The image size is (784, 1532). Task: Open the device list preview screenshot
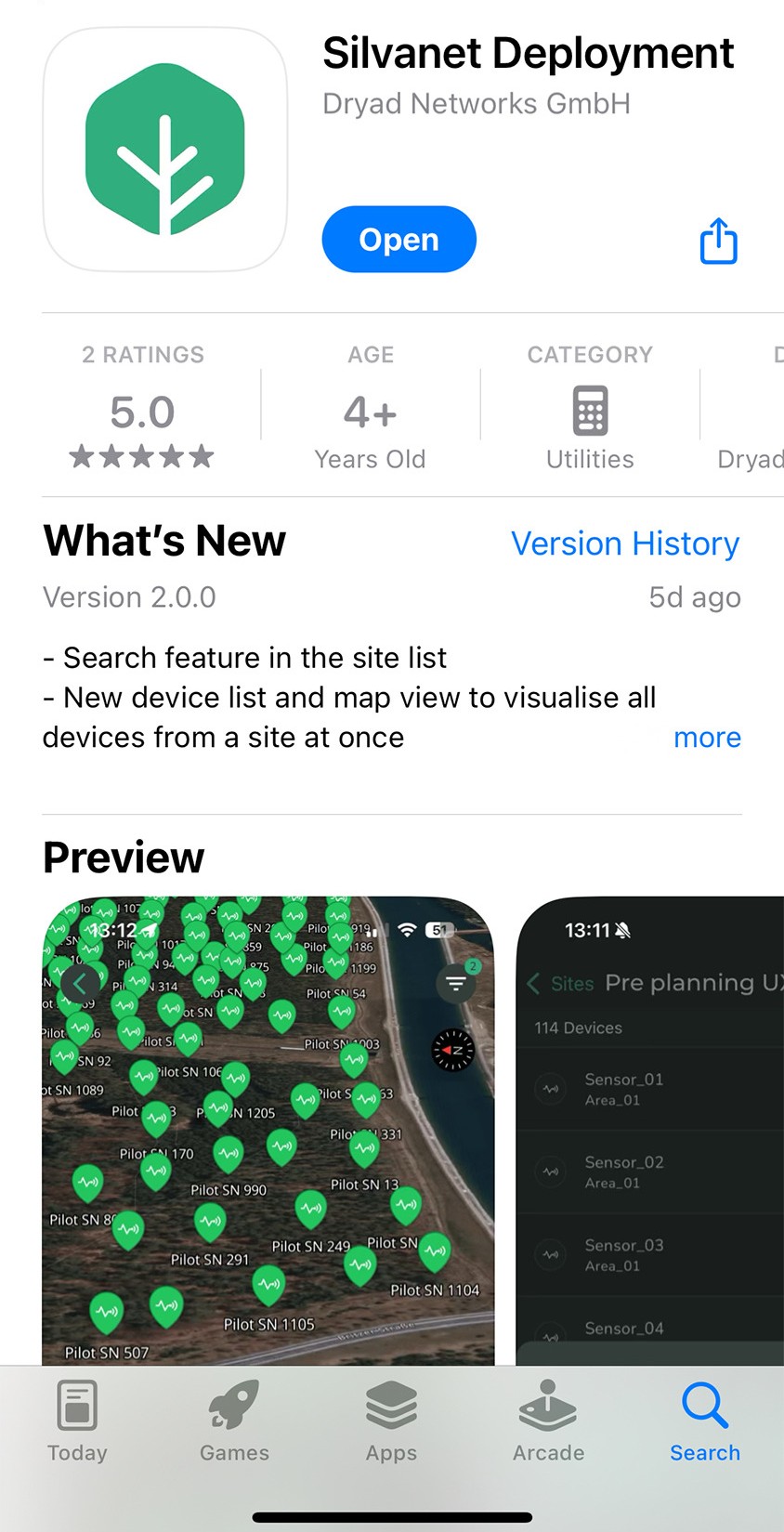(650, 1129)
